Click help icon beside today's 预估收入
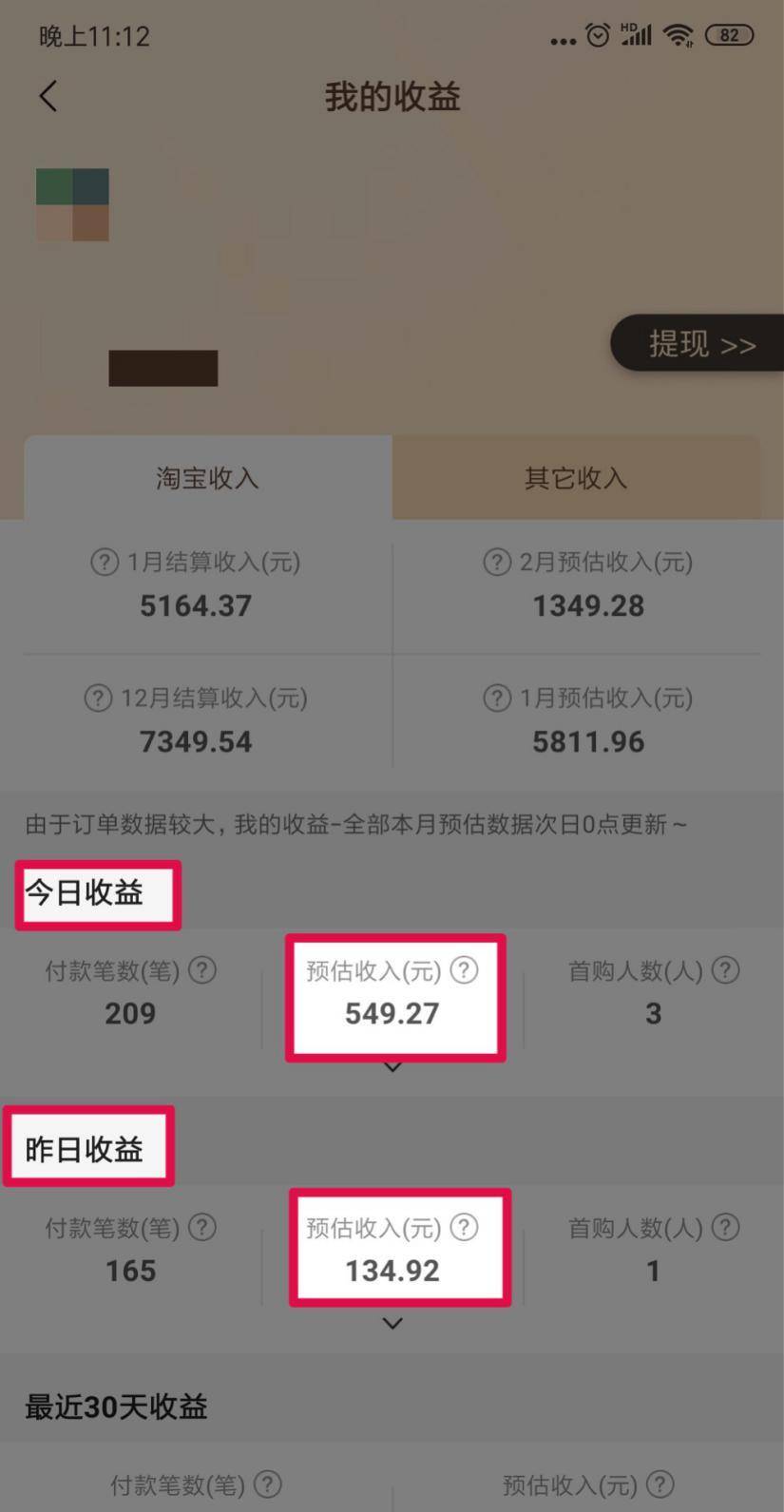This screenshot has width=784, height=1512. coord(465,970)
